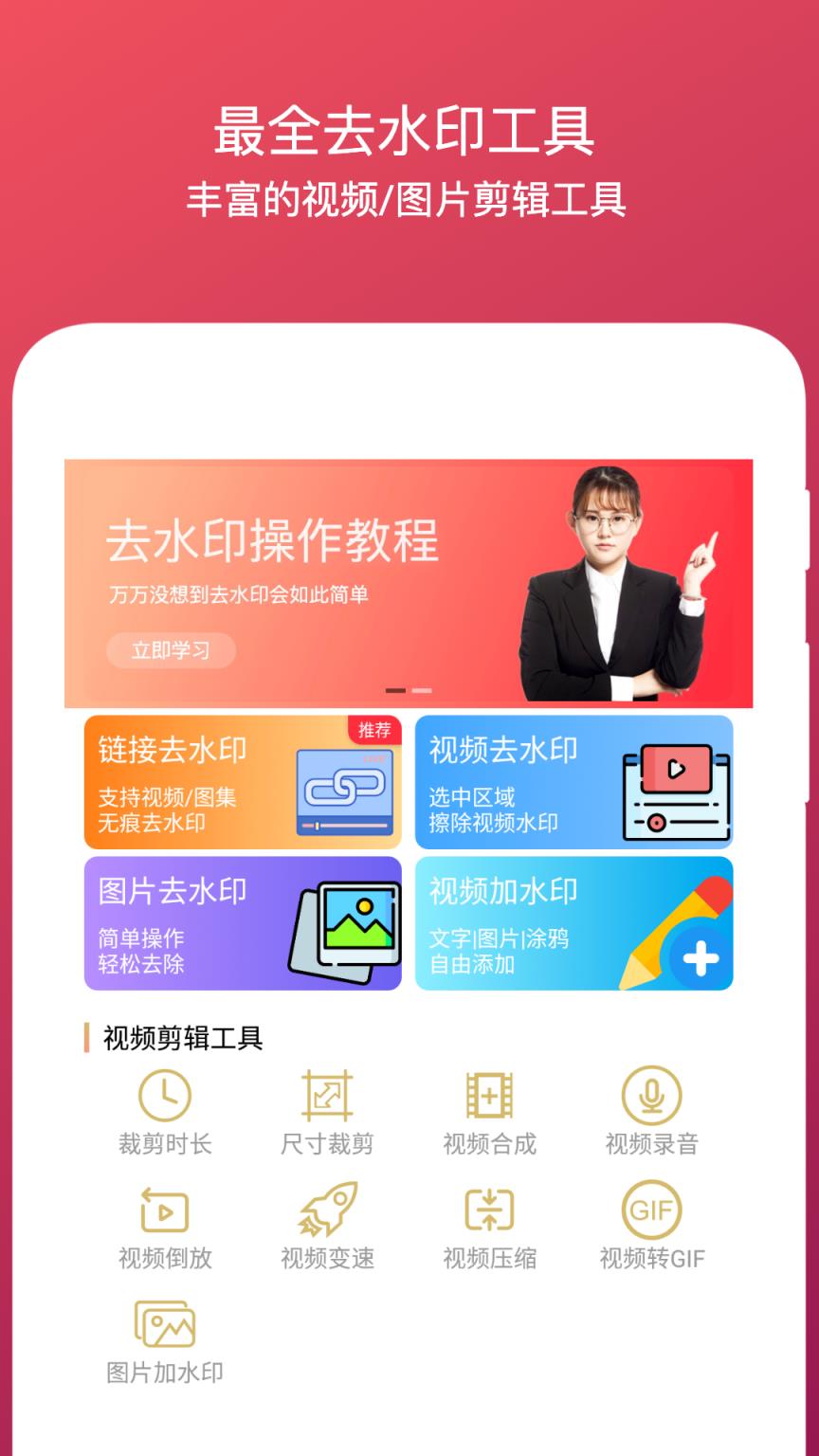Viewport: 819px width, 1456px height.
Task: Open the 链接去水印 feature card
Action: [x=242, y=781]
